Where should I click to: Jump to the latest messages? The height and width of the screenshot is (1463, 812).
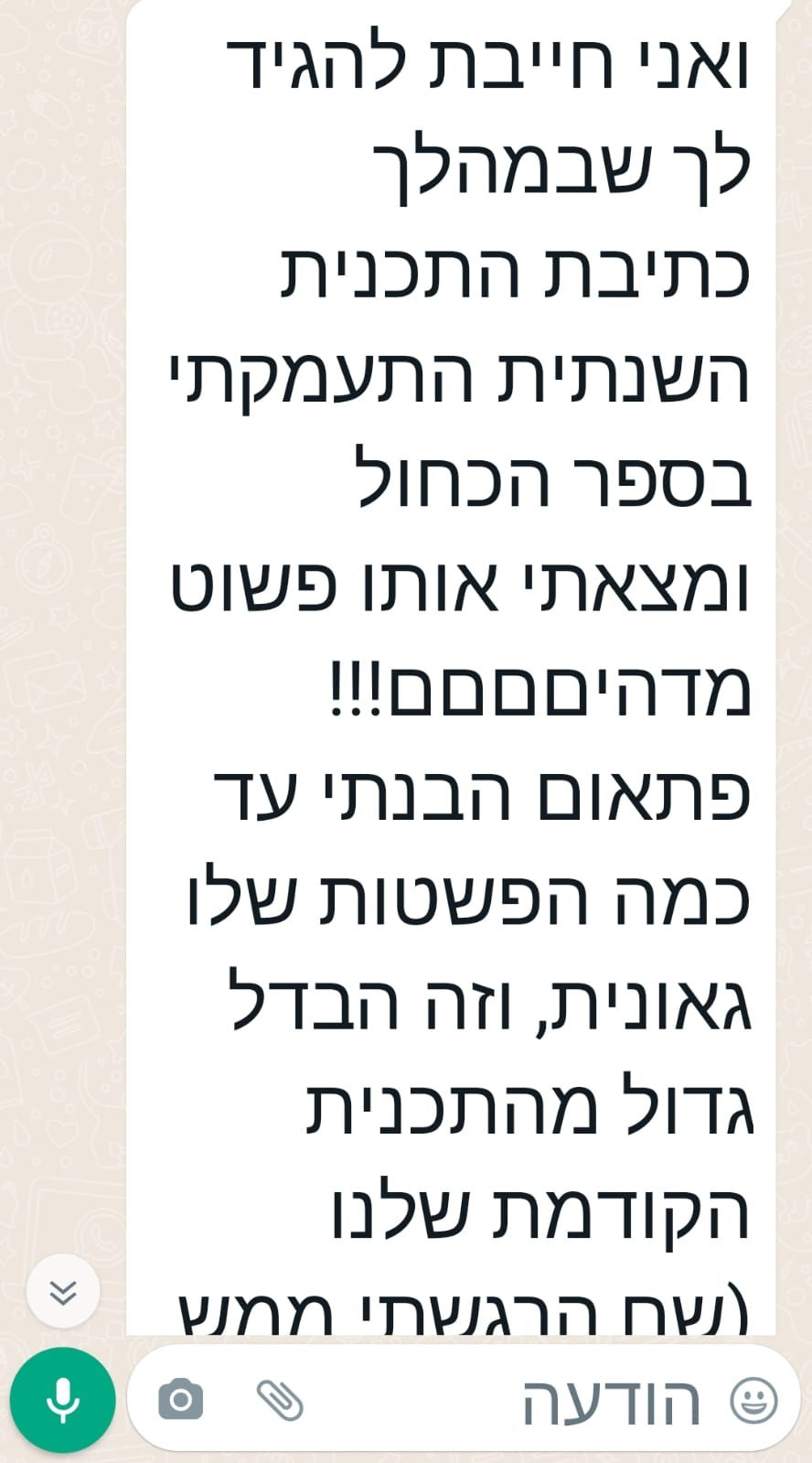tap(63, 1291)
